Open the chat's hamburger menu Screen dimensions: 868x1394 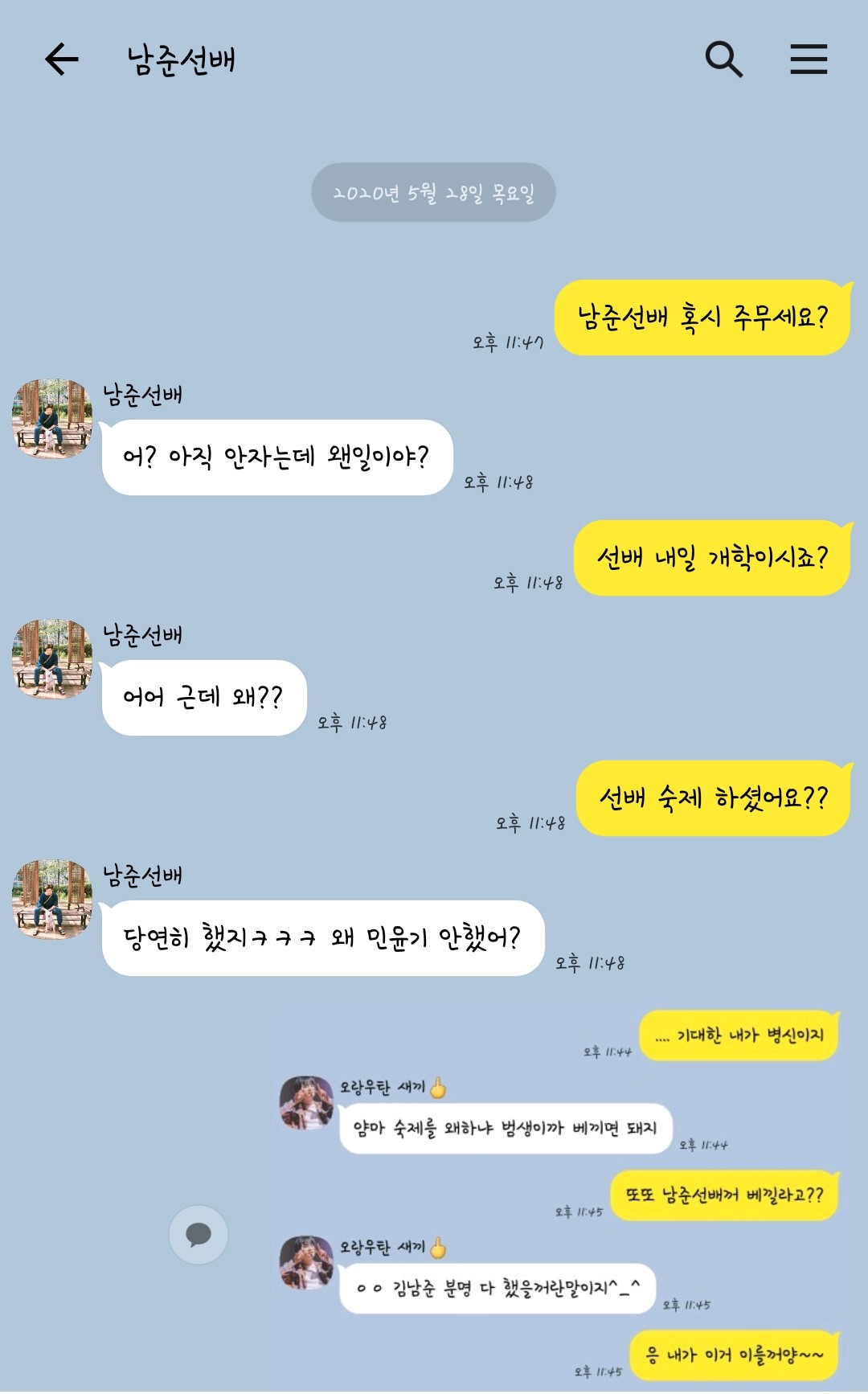808,59
